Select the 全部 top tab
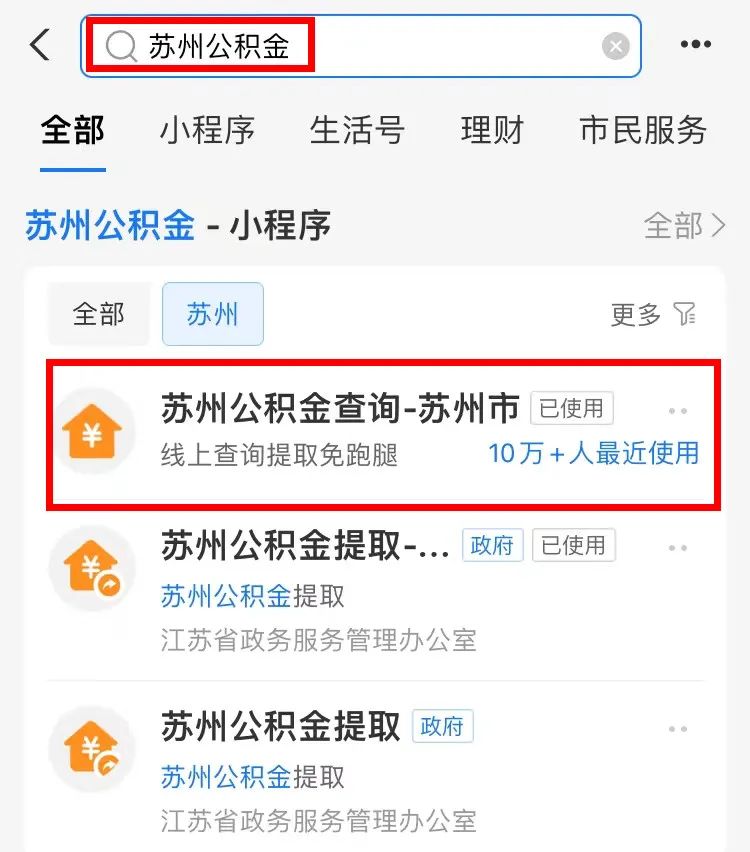Viewport: 750px width, 852px height. pos(72,130)
